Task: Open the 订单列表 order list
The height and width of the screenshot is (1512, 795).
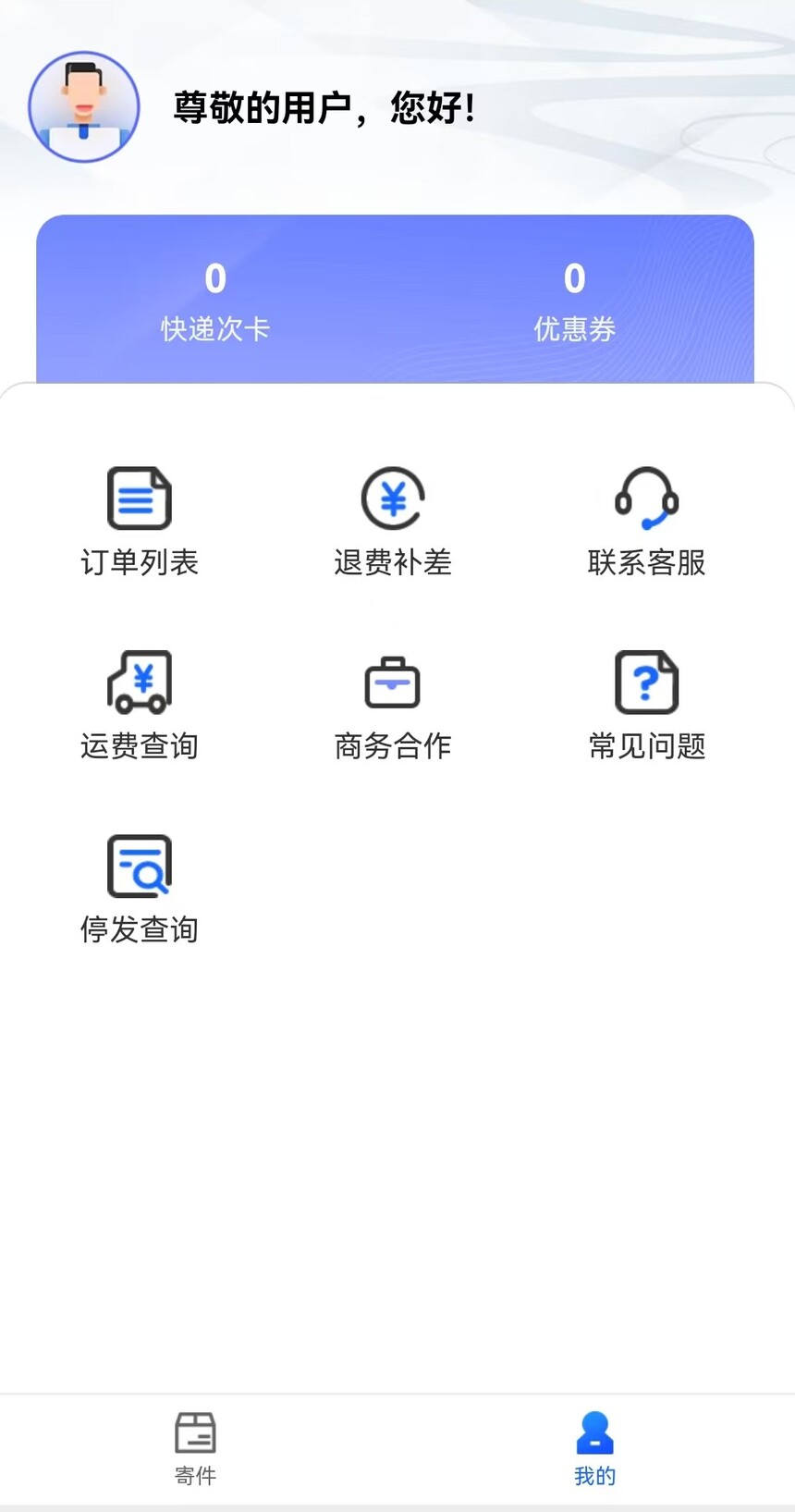Action: 140,521
